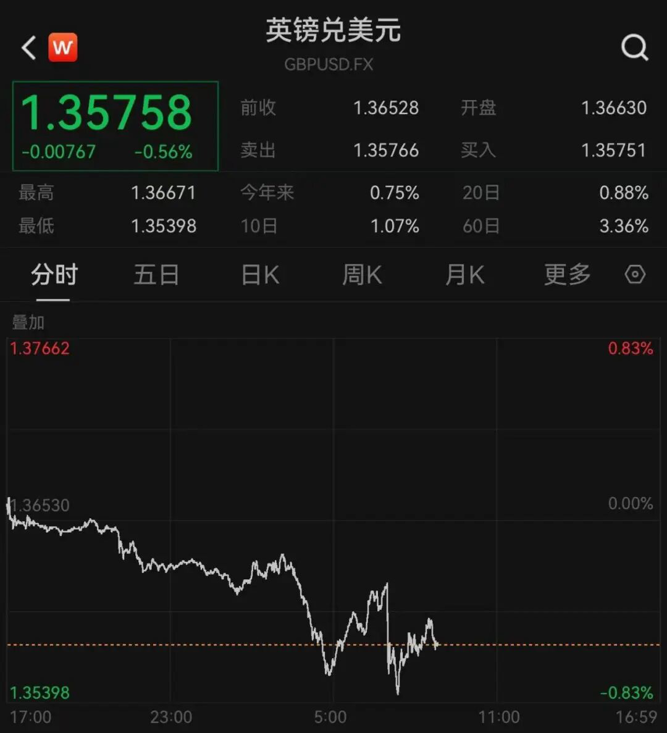This screenshot has height=733, width=667.
Task: Open chart settings hexagon icon
Action: (635, 275)
